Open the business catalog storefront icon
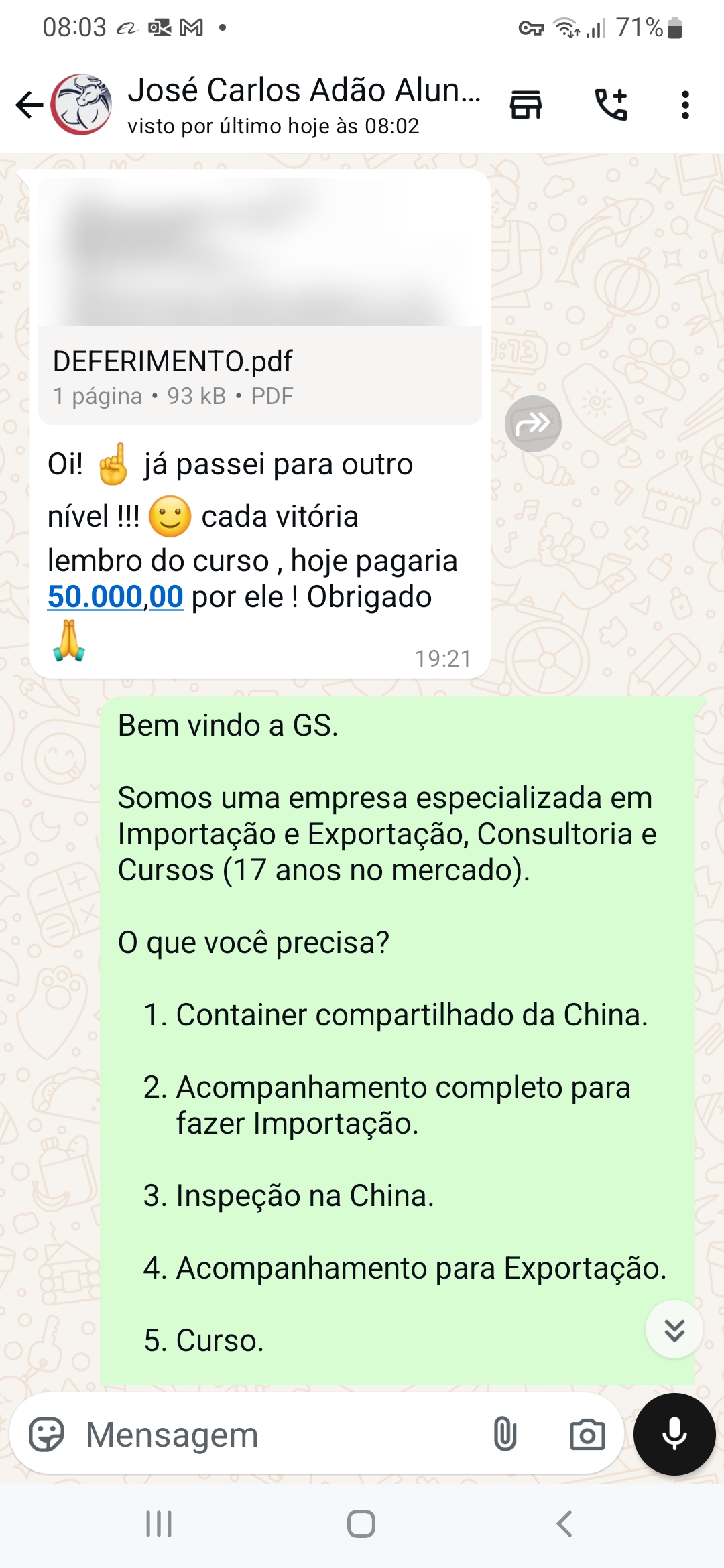Image resolution: width=724 pixels, height=1568 pixels. 526,105
